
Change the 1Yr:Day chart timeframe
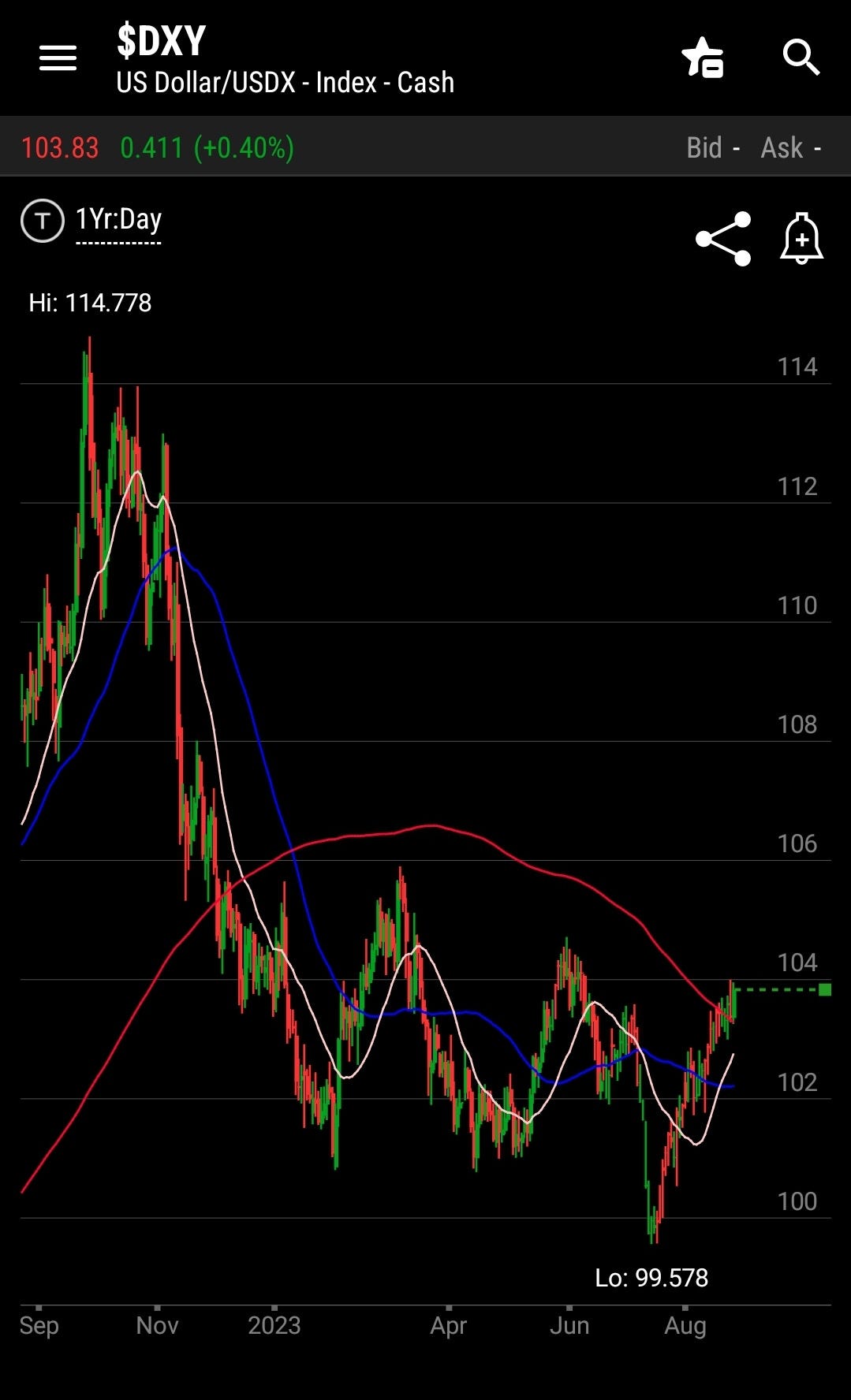118,220
